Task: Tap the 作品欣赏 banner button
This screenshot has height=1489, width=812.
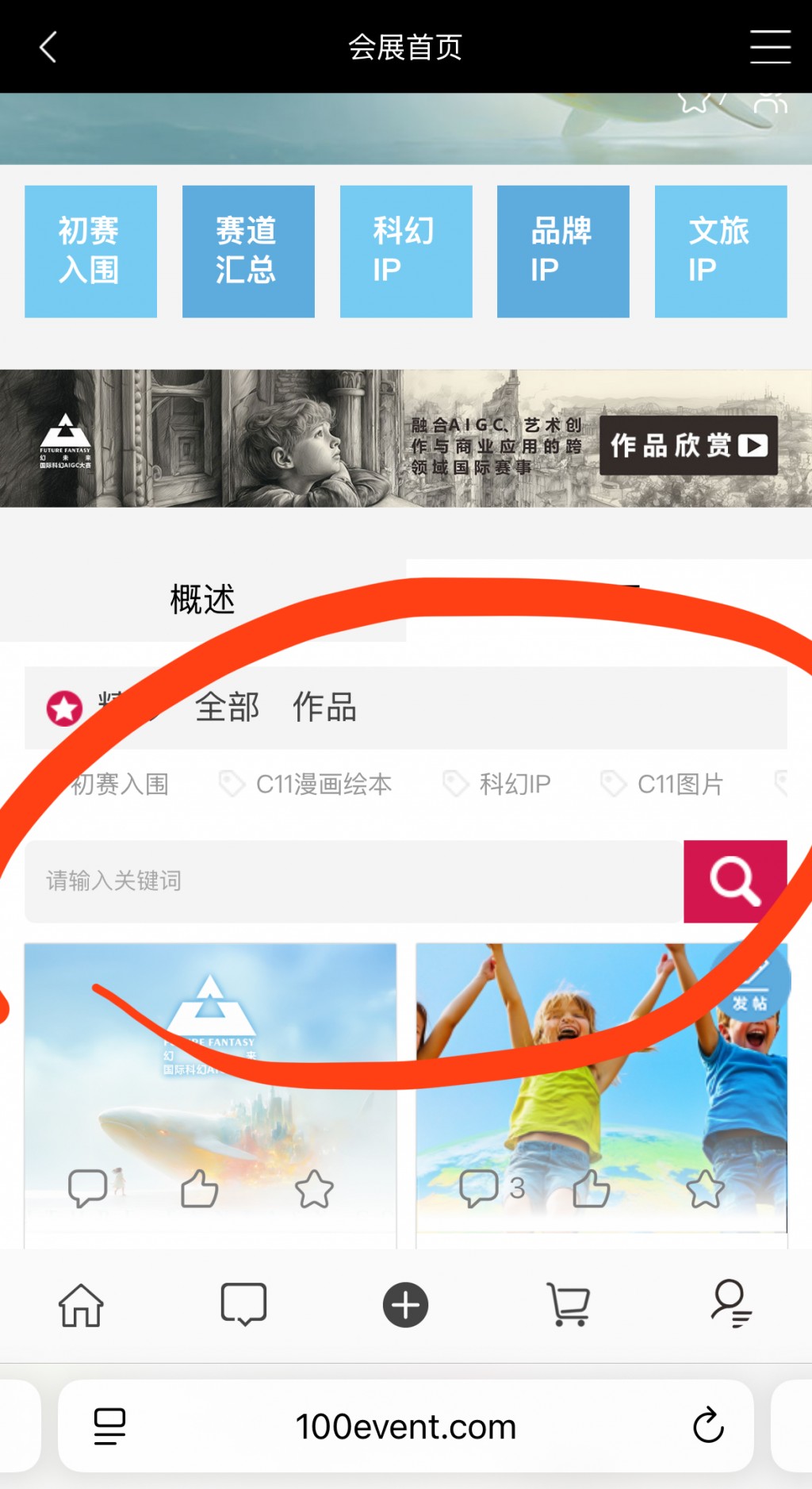Action: (x=688, y=445)
